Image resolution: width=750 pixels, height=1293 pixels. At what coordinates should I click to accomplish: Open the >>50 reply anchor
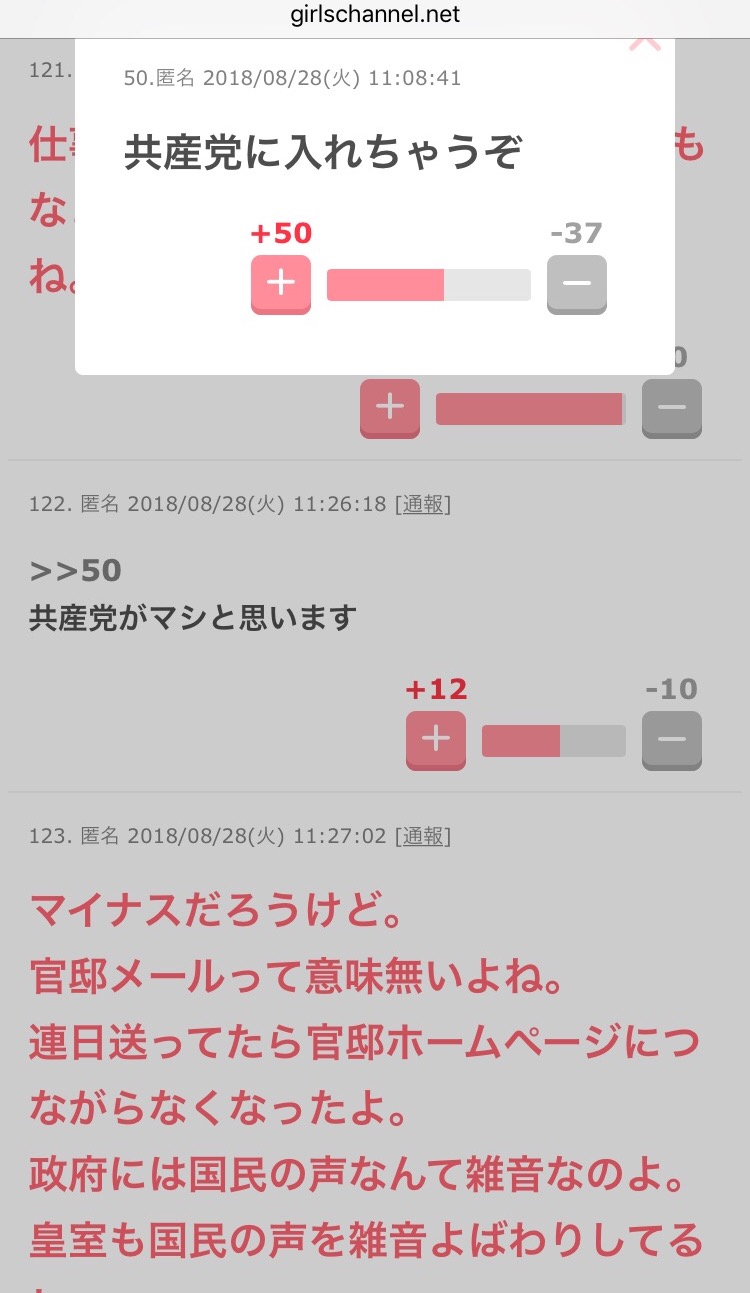point(76,571)
